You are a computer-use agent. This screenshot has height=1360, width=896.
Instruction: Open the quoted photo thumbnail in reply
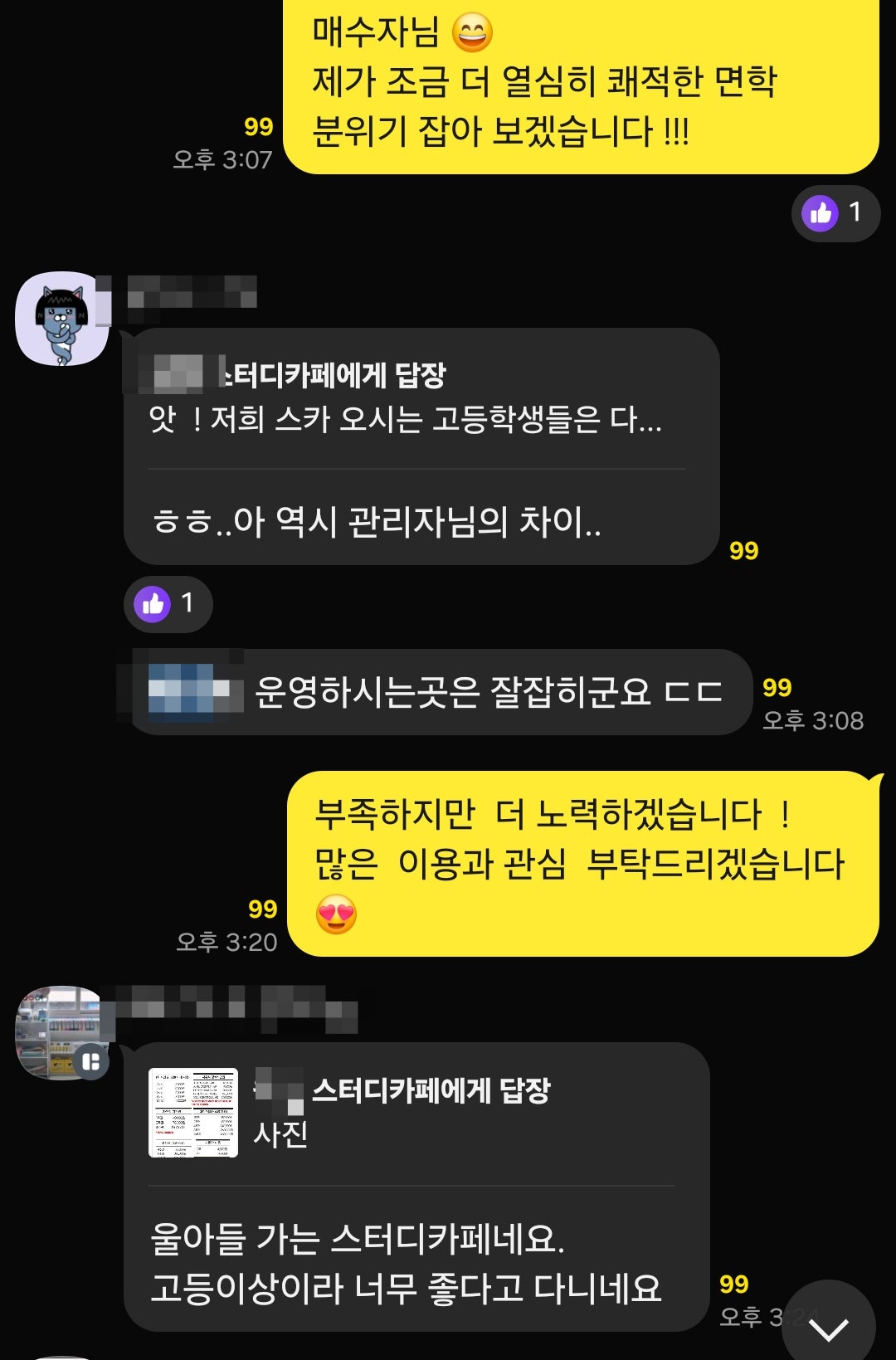pos(192,1112)
